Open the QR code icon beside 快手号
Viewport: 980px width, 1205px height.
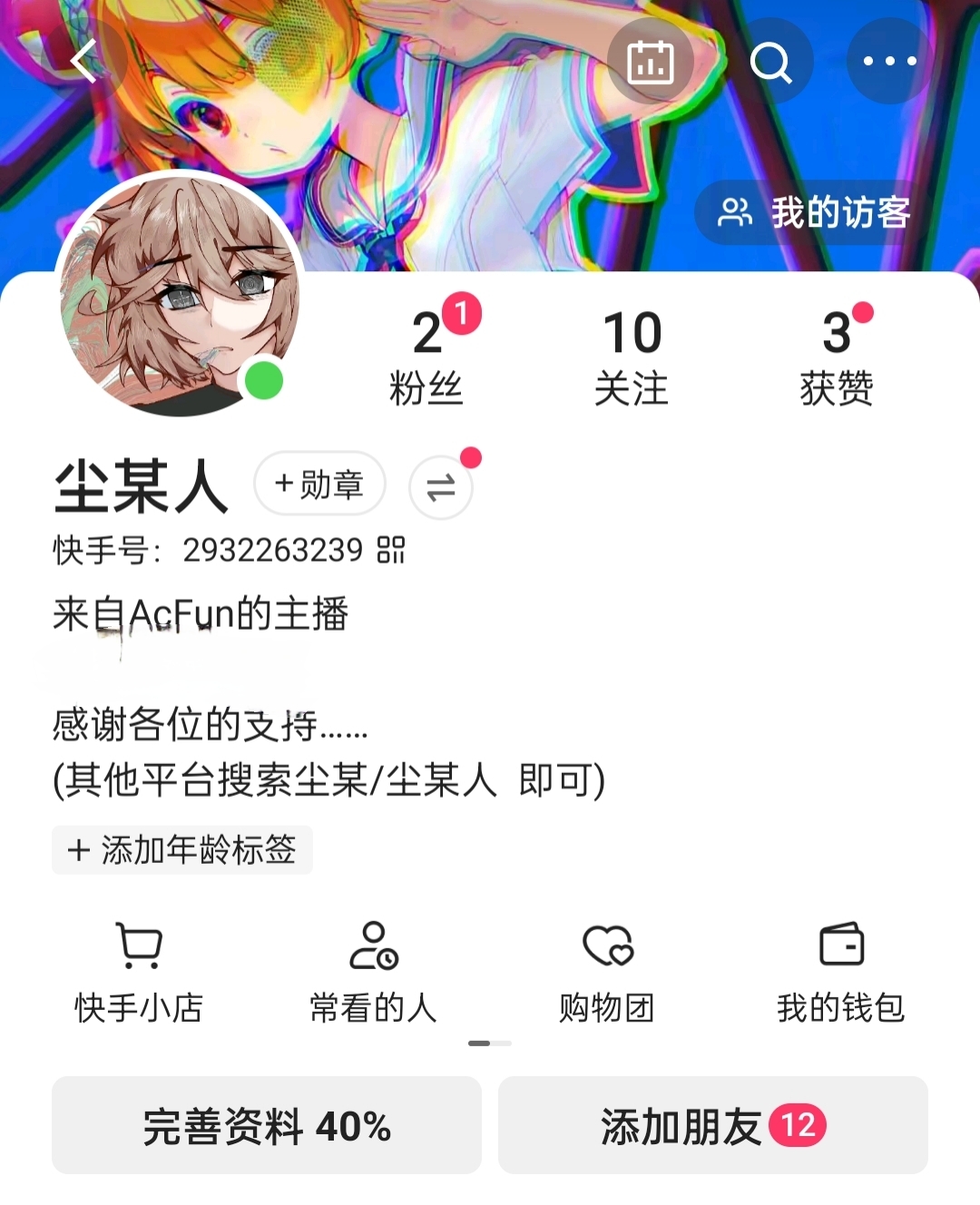tap(391, 550)
